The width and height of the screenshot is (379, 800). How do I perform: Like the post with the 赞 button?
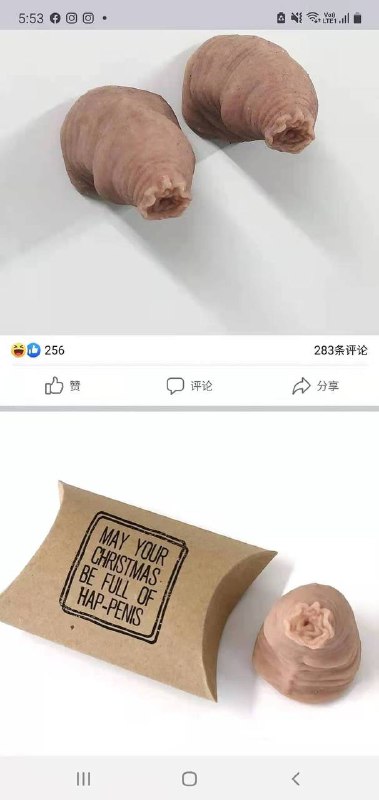[x=63, y=386]
